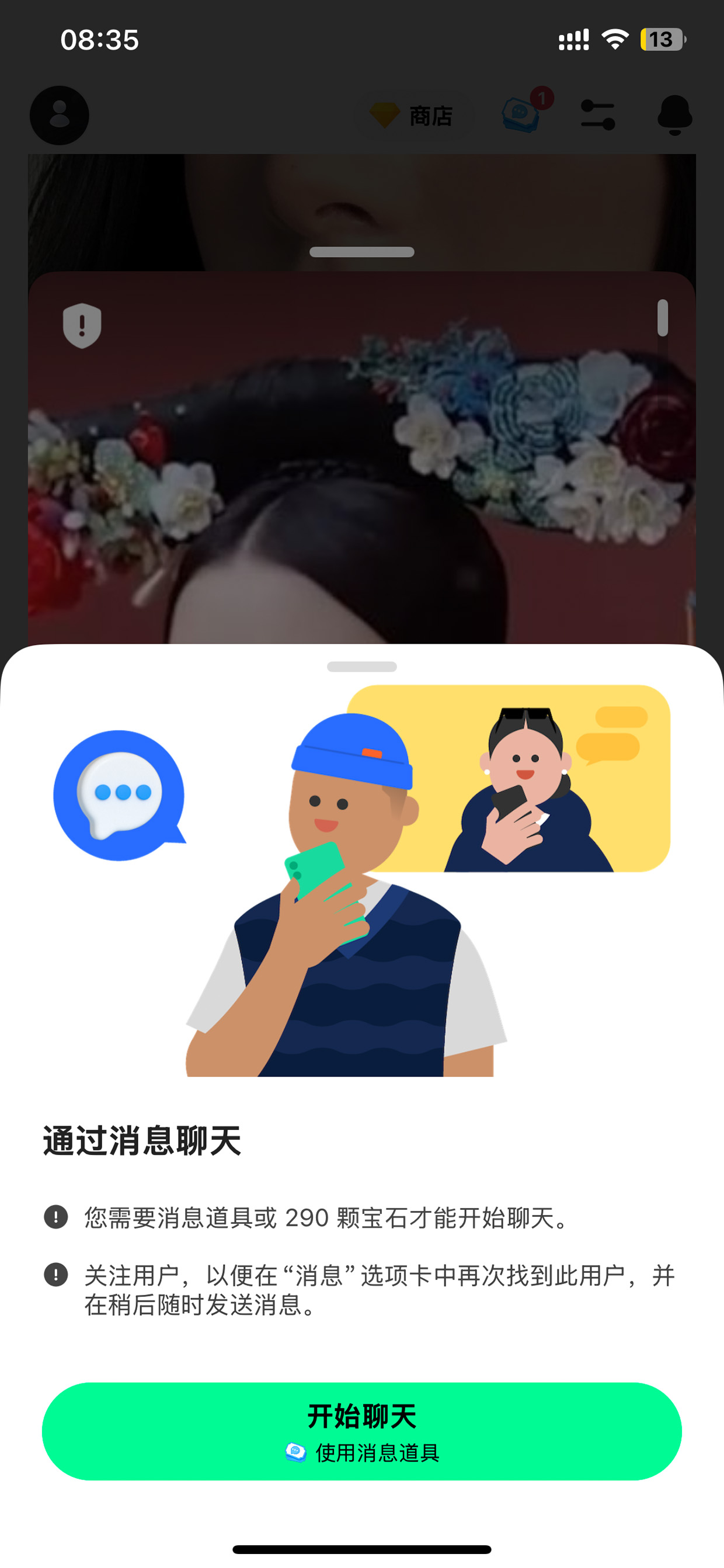
Task: Open the notifications bell
Action: point(675,115)
